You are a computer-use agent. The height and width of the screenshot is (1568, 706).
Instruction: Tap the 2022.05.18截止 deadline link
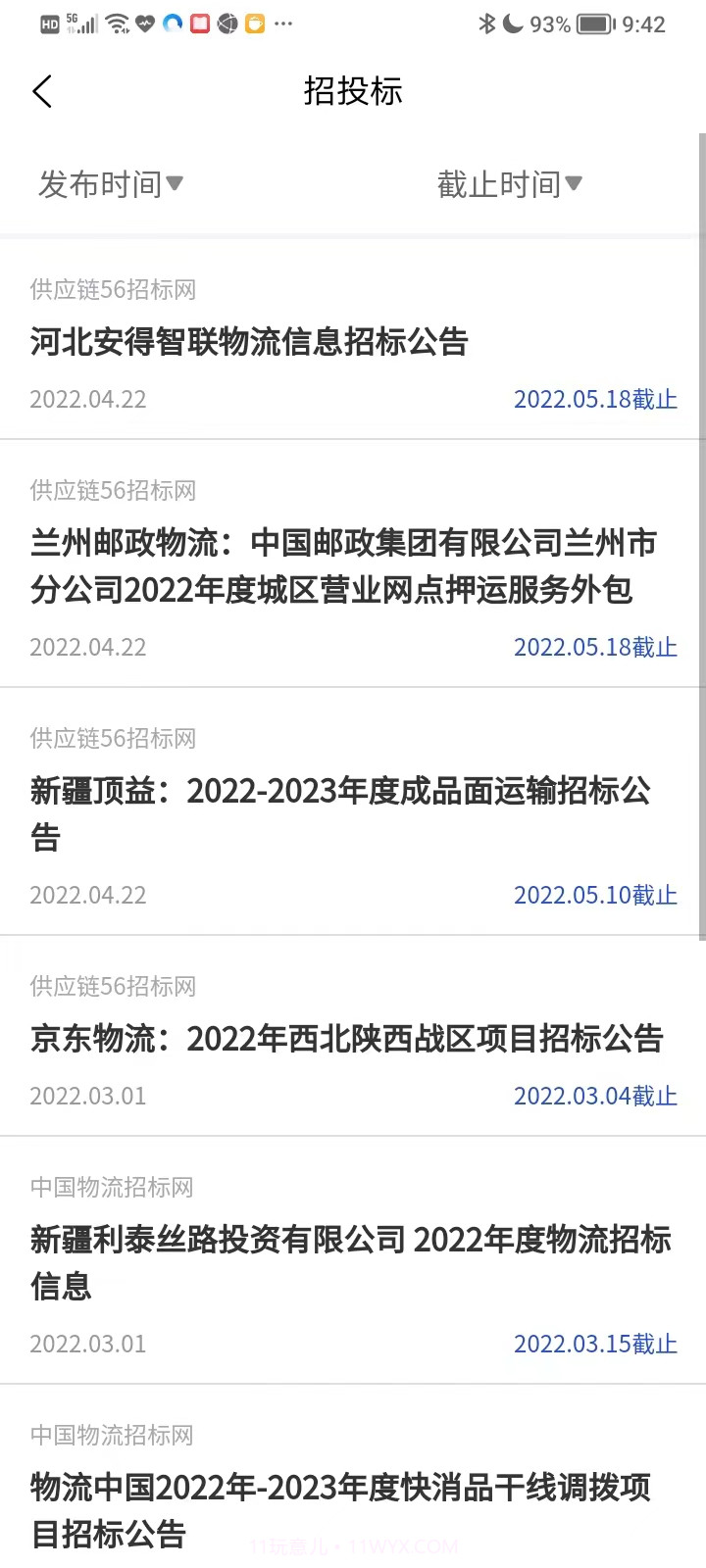[594, 400]
